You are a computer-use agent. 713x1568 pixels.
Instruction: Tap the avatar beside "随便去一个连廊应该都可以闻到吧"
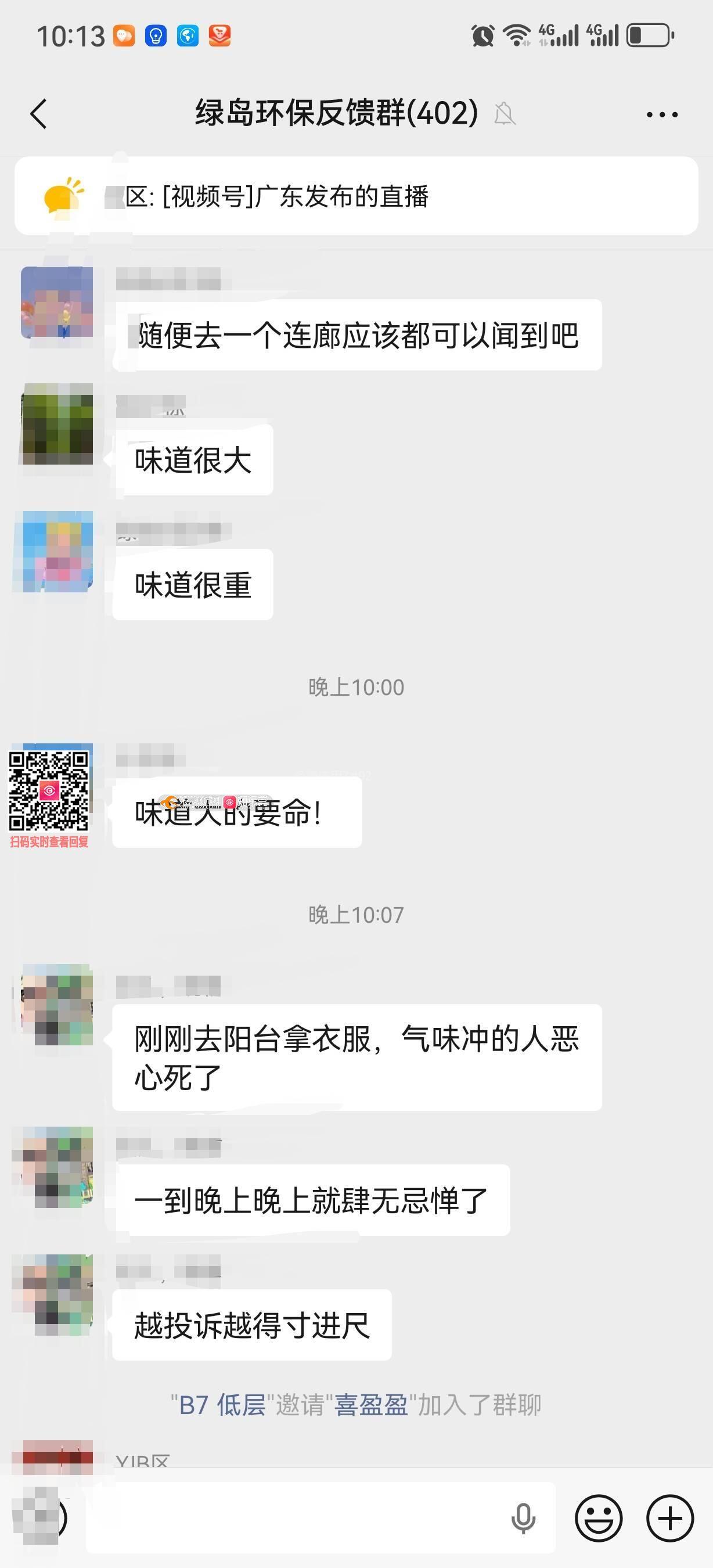(x=57, y=303)
